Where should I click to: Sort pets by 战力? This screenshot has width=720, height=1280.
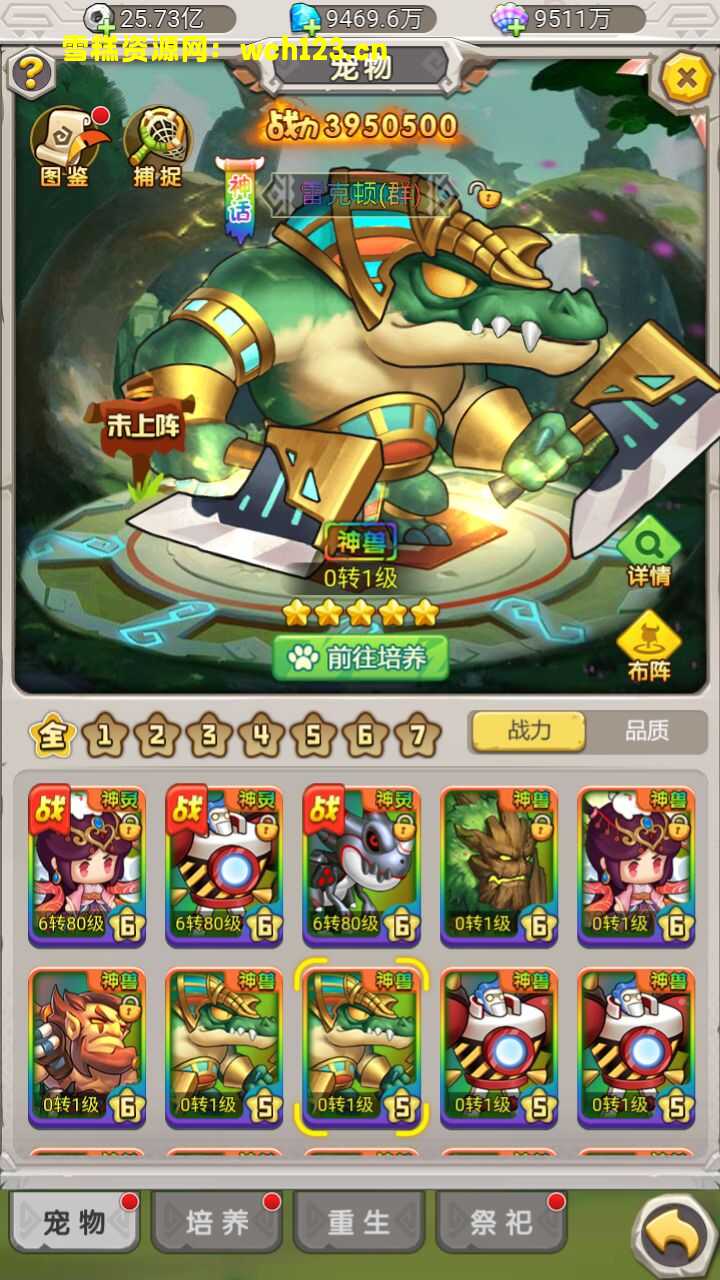coord(529,731)
